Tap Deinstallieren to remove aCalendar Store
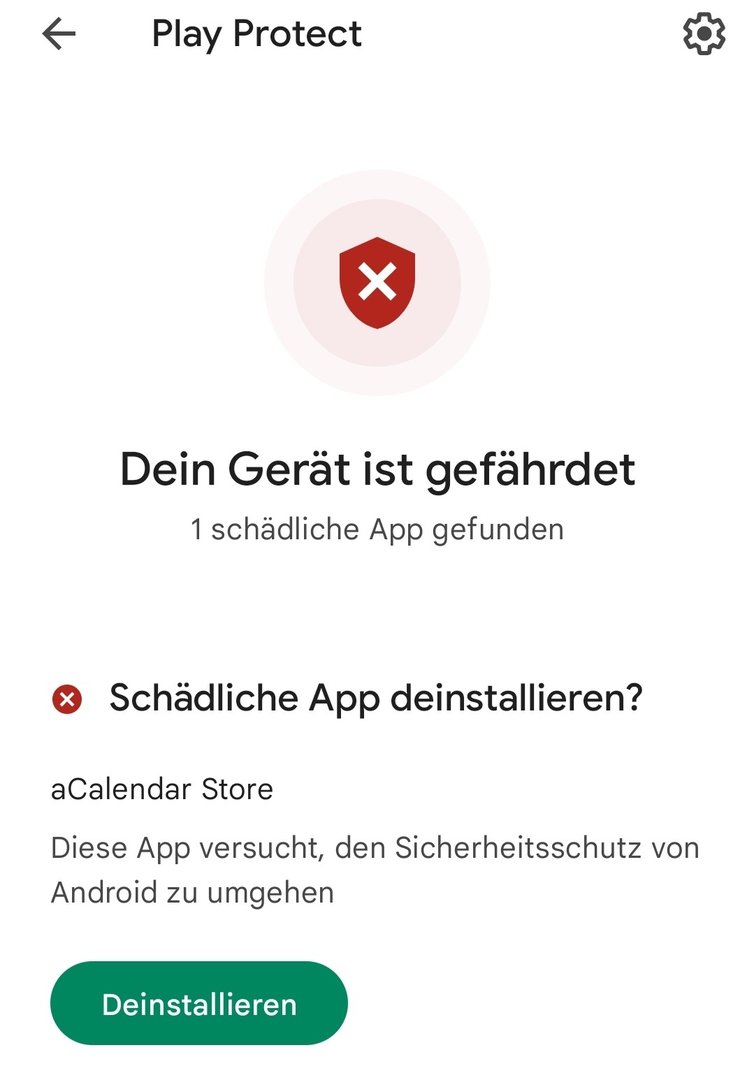Viewport: 754px width, 1080px height. pos(199,1003)
